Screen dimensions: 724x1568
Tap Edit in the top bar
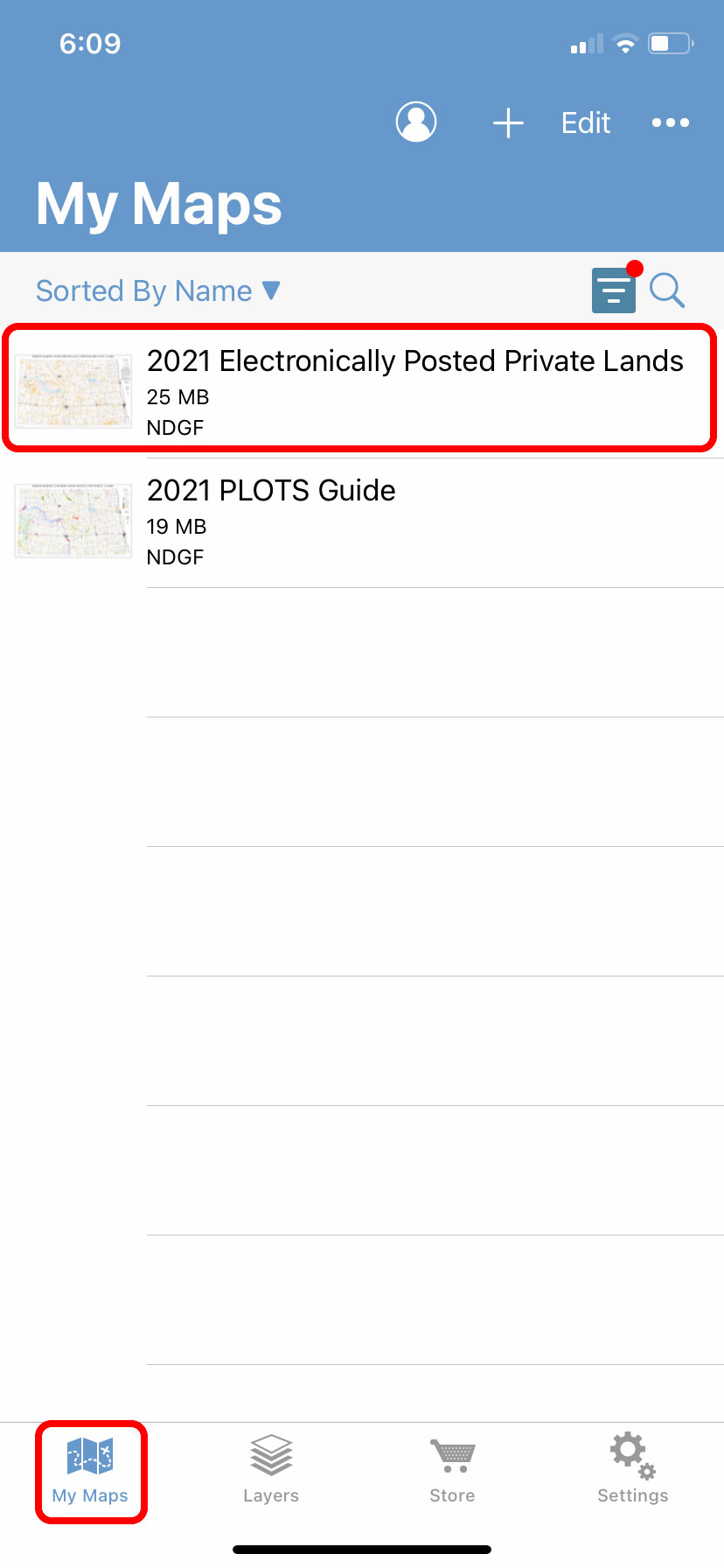coord(586,123)
